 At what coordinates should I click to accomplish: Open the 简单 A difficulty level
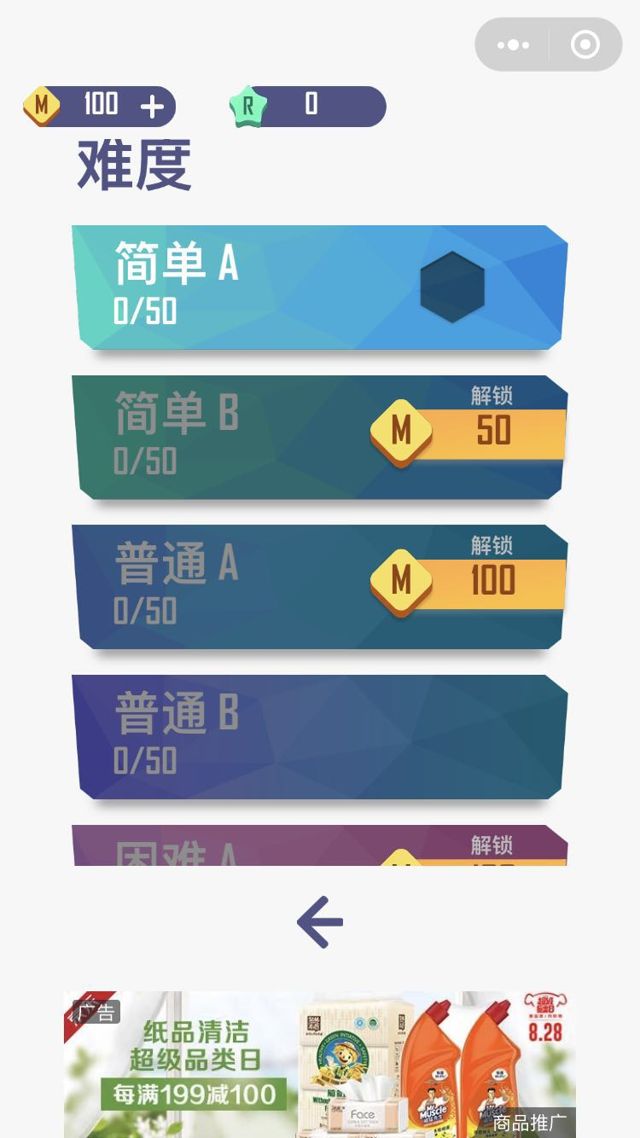(x=320, y=288)
